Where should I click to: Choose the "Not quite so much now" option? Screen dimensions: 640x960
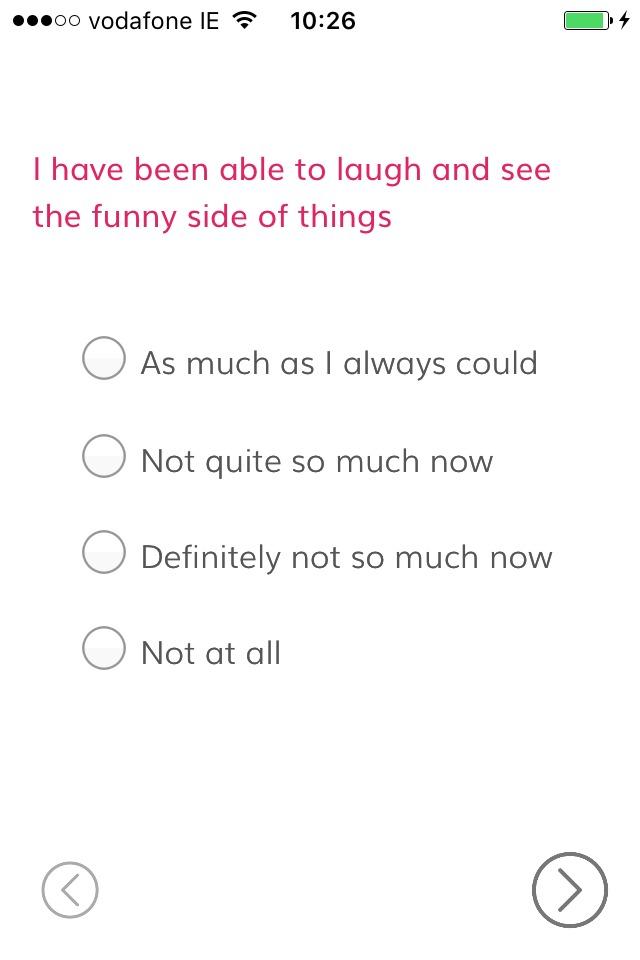[104, 457]
